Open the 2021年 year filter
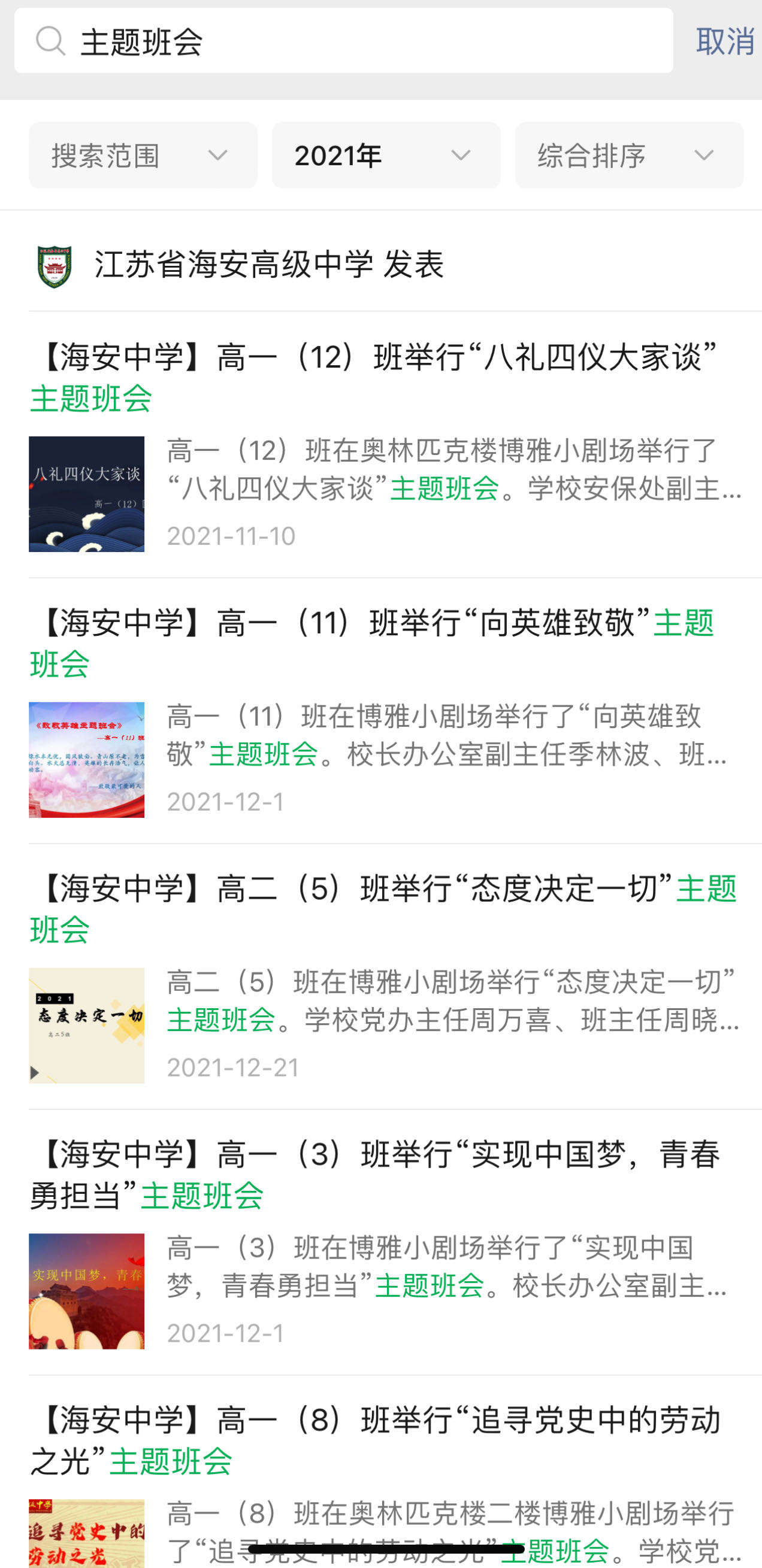Viewport: 762px width, 1568px height. click(x=386, y=156)
